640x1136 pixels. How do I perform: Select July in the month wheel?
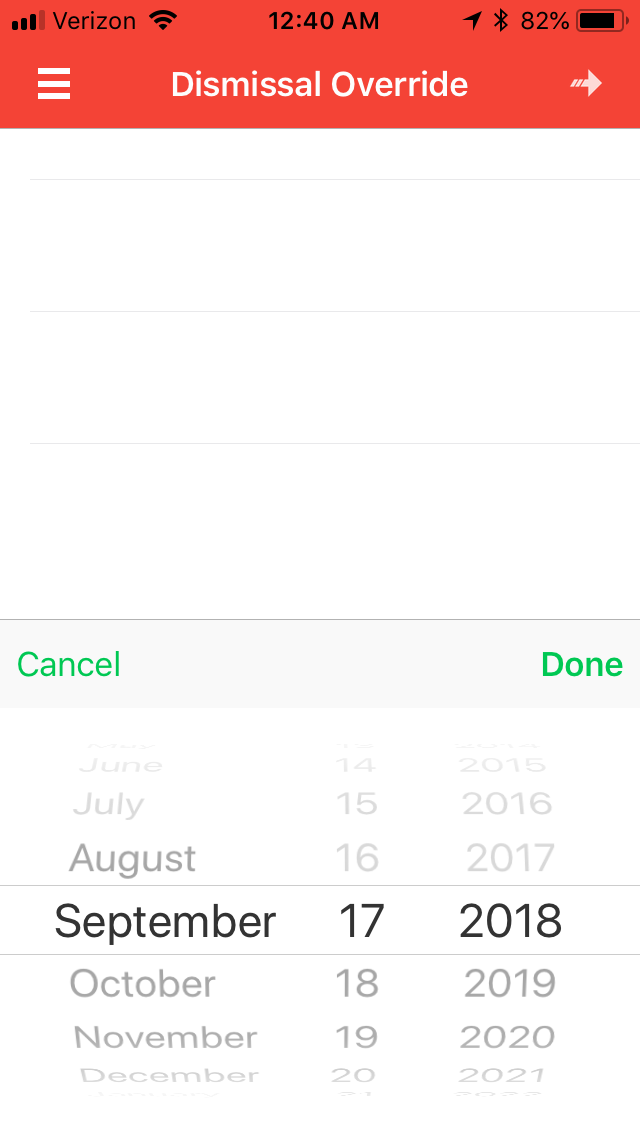tap(109, 804)
